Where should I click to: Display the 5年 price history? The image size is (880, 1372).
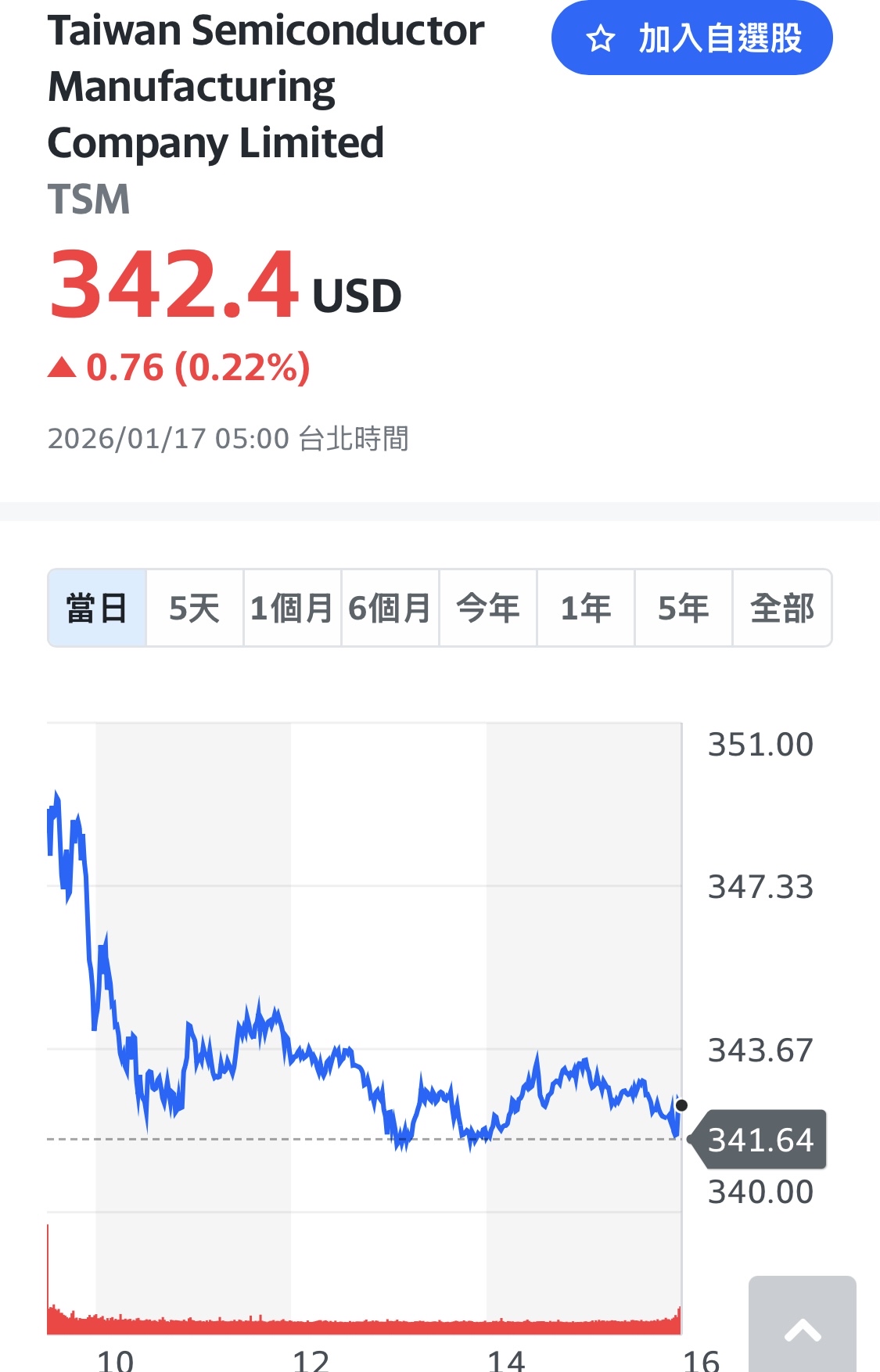(684, 608)
